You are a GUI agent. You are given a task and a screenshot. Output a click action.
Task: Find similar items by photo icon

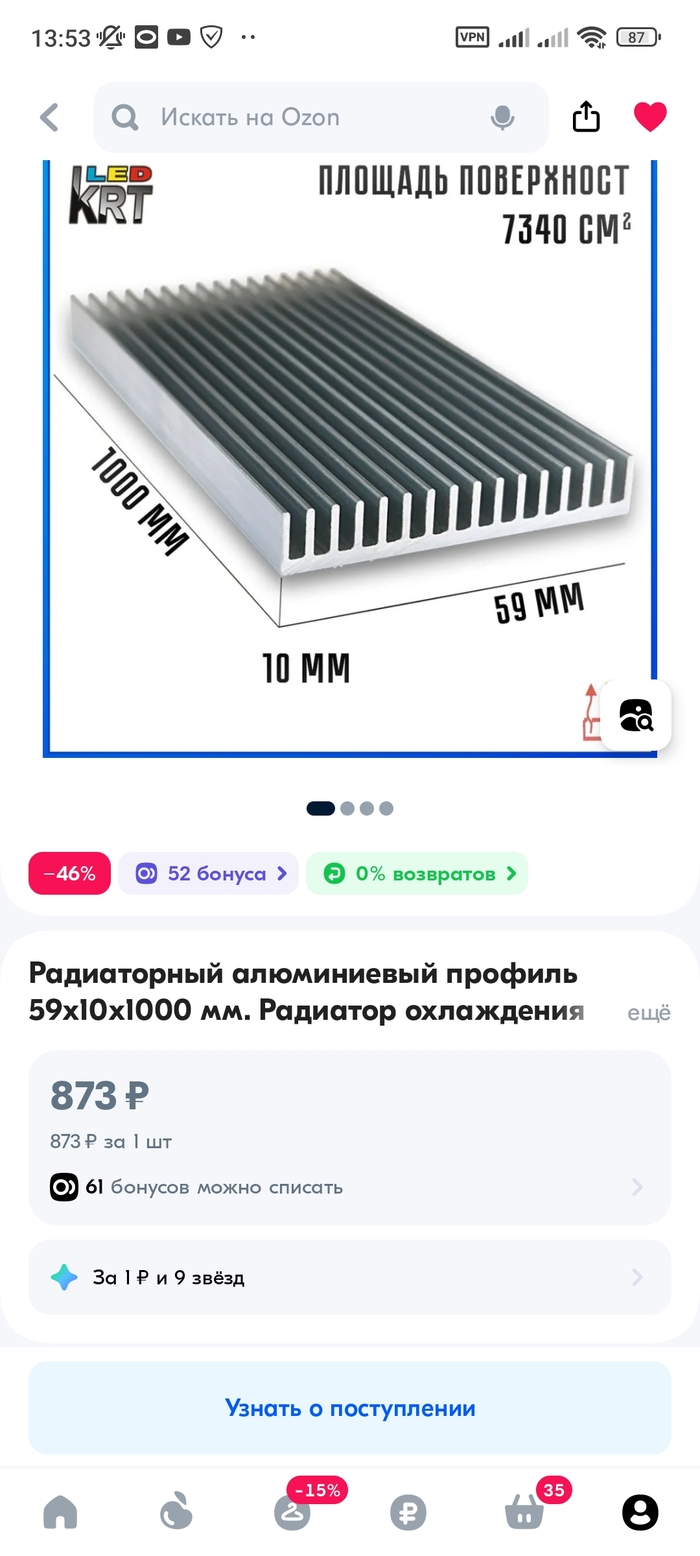pyautogui.click(x=636, y=715)
